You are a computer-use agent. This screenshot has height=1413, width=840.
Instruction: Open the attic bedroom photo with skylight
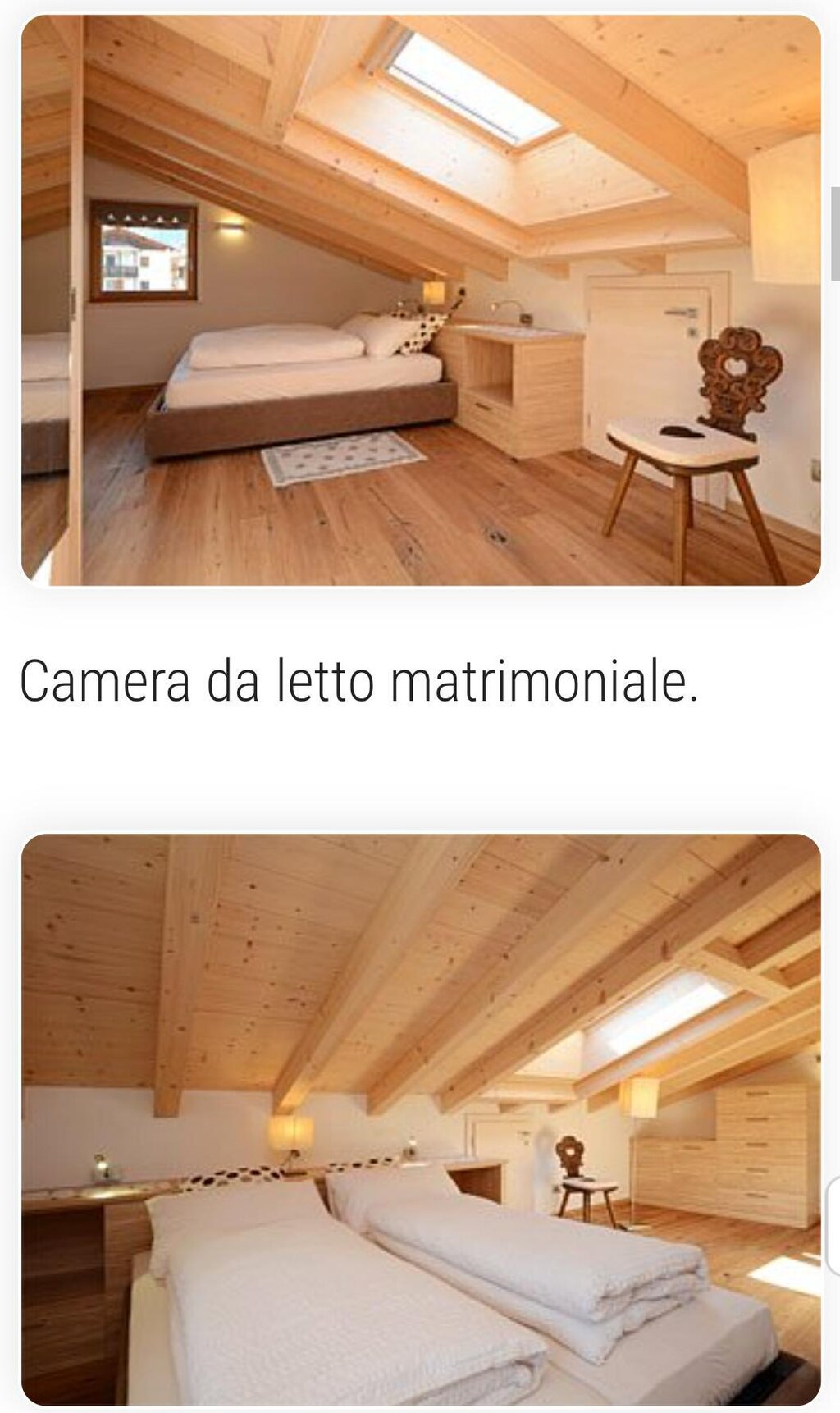coord(421,300)
